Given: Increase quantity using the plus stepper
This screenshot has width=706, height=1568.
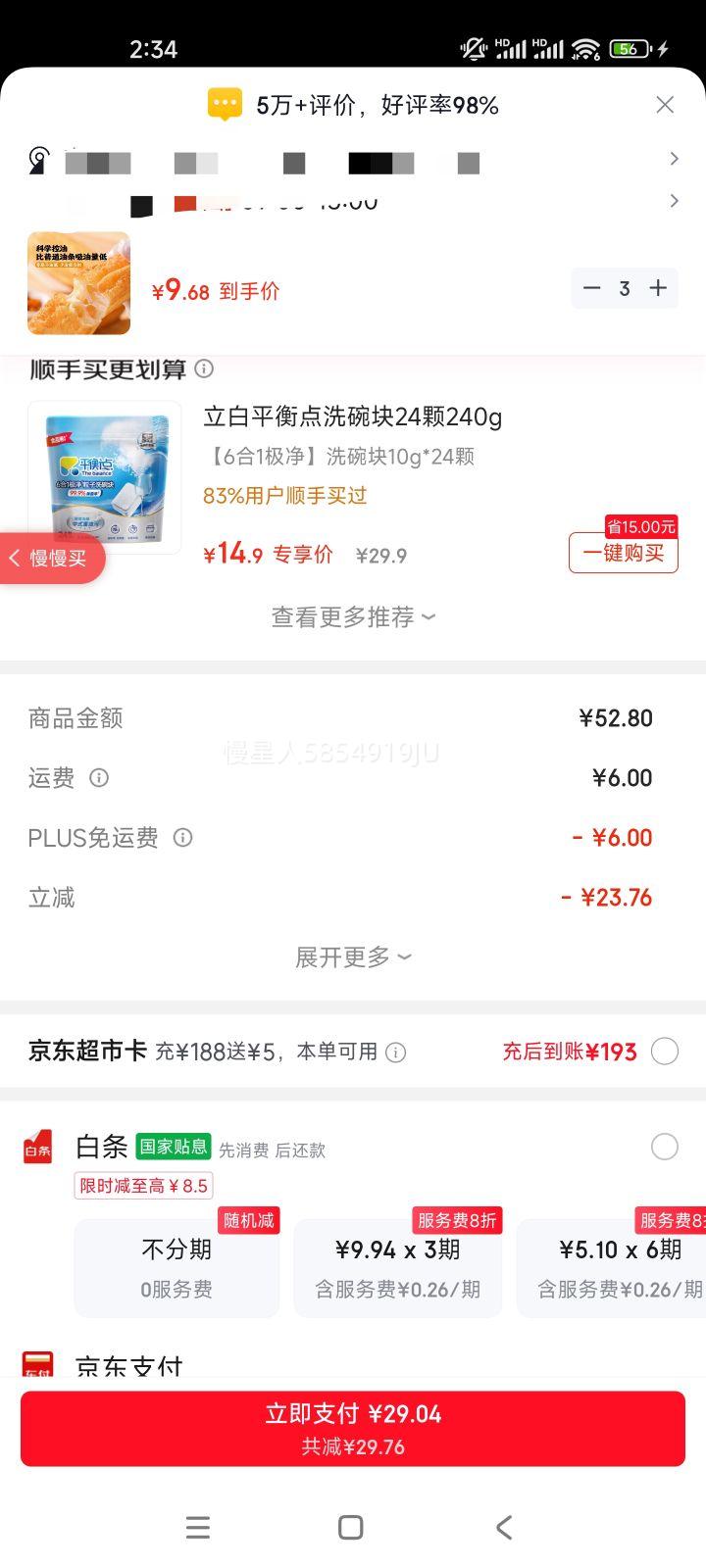Looking at the screenshot, I should pos(658,288).
